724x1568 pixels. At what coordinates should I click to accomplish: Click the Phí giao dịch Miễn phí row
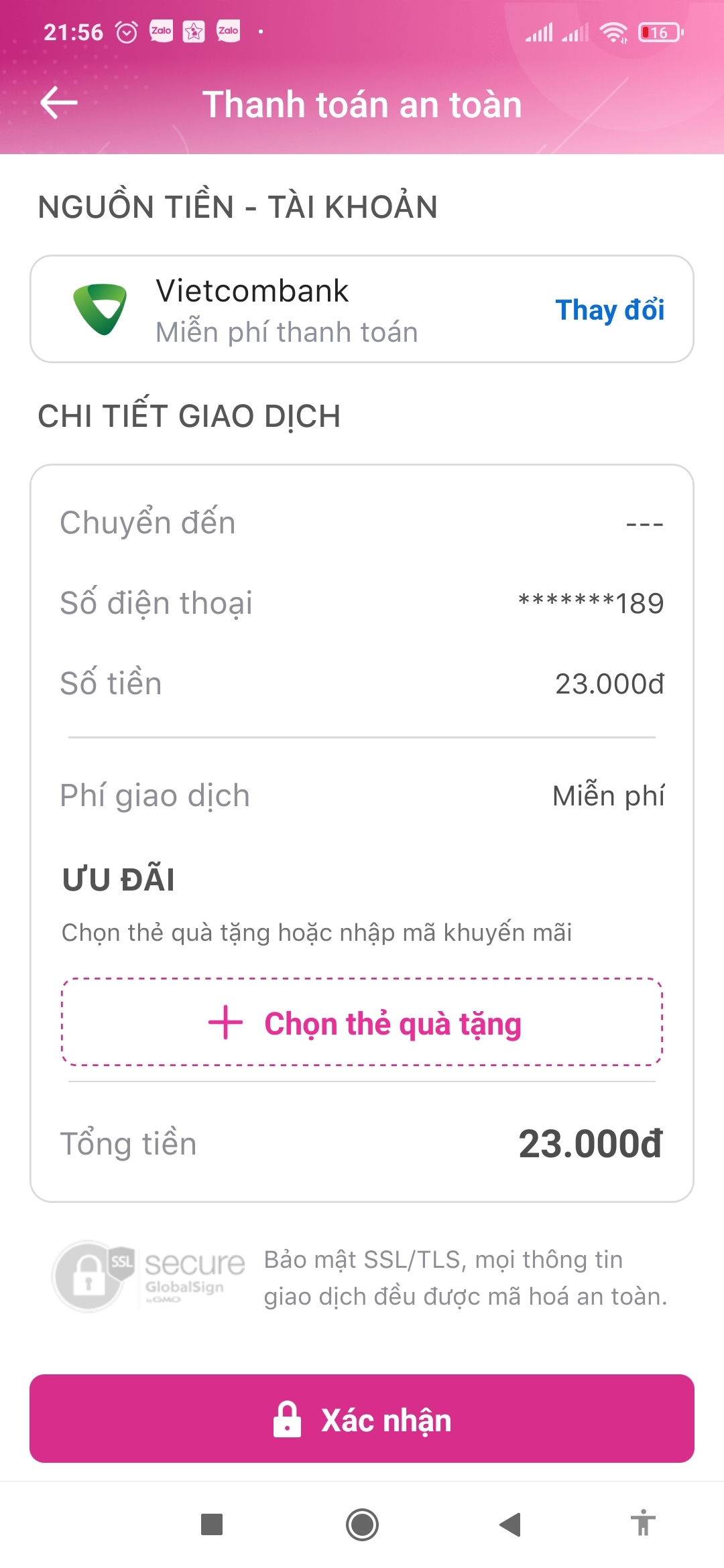coord(362,796)
